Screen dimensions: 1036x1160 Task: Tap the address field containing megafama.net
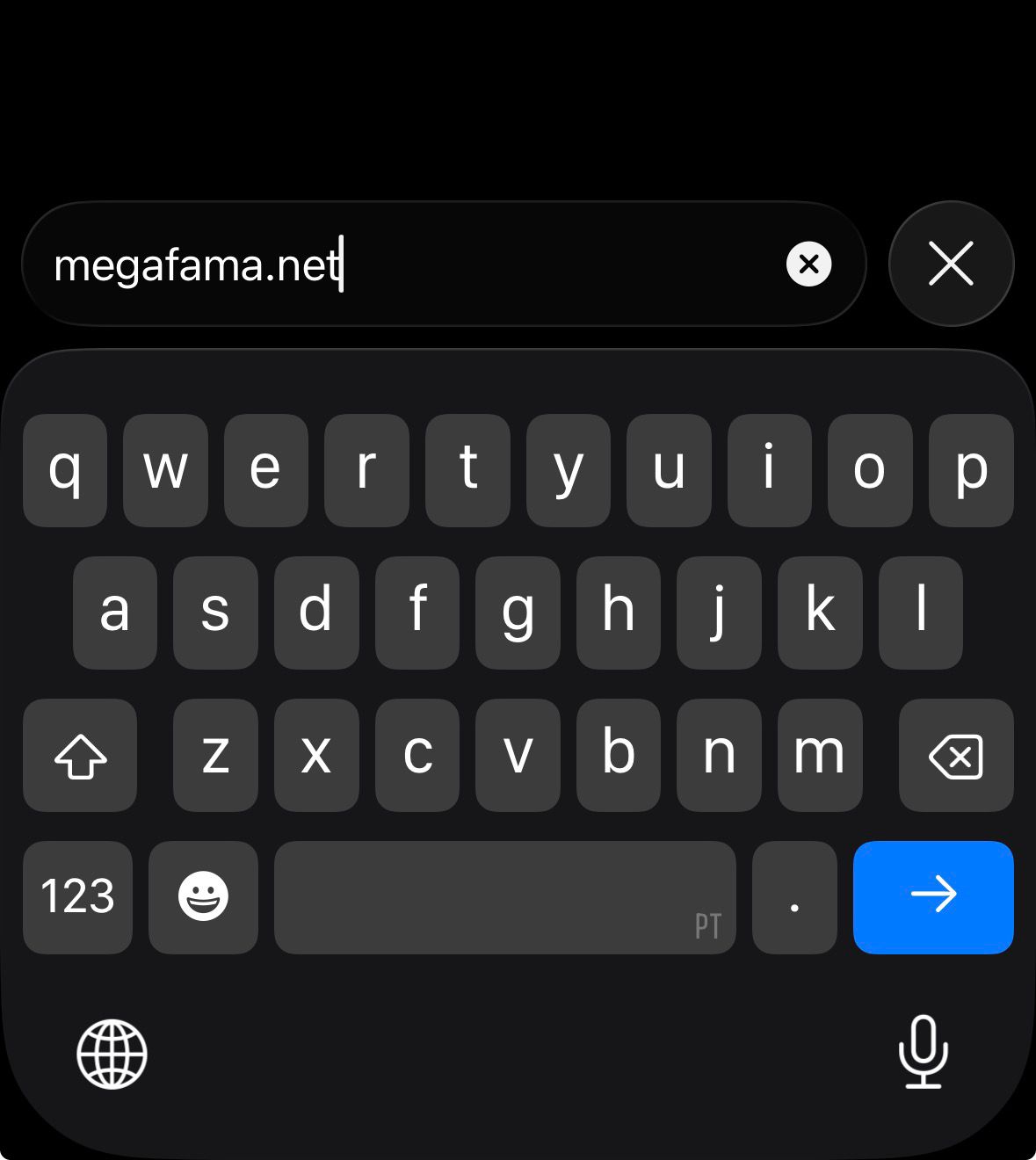point(395,264)
